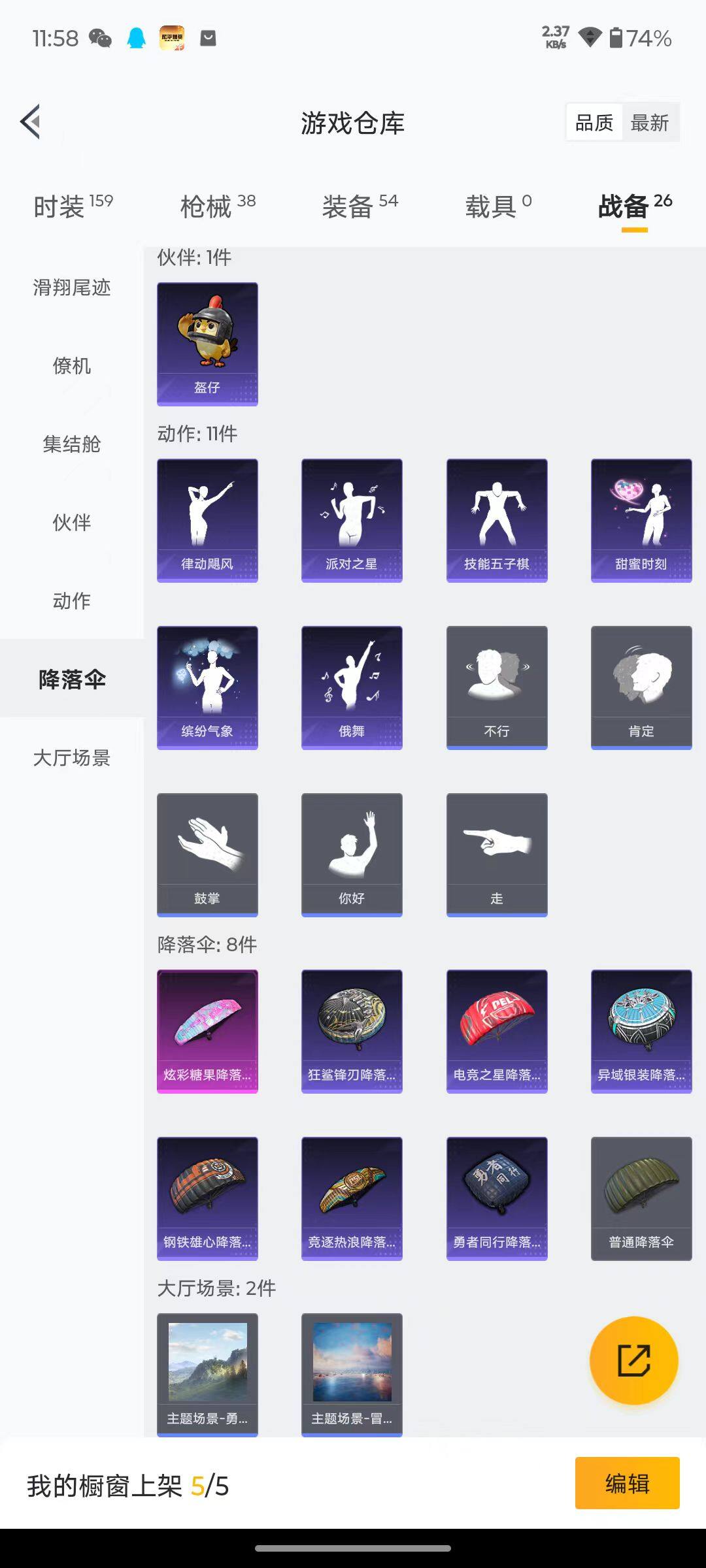Select 僚机 in the side menu
This screenshot has width=706, height=1568.
pyautogui.click(x=72, y=366)
